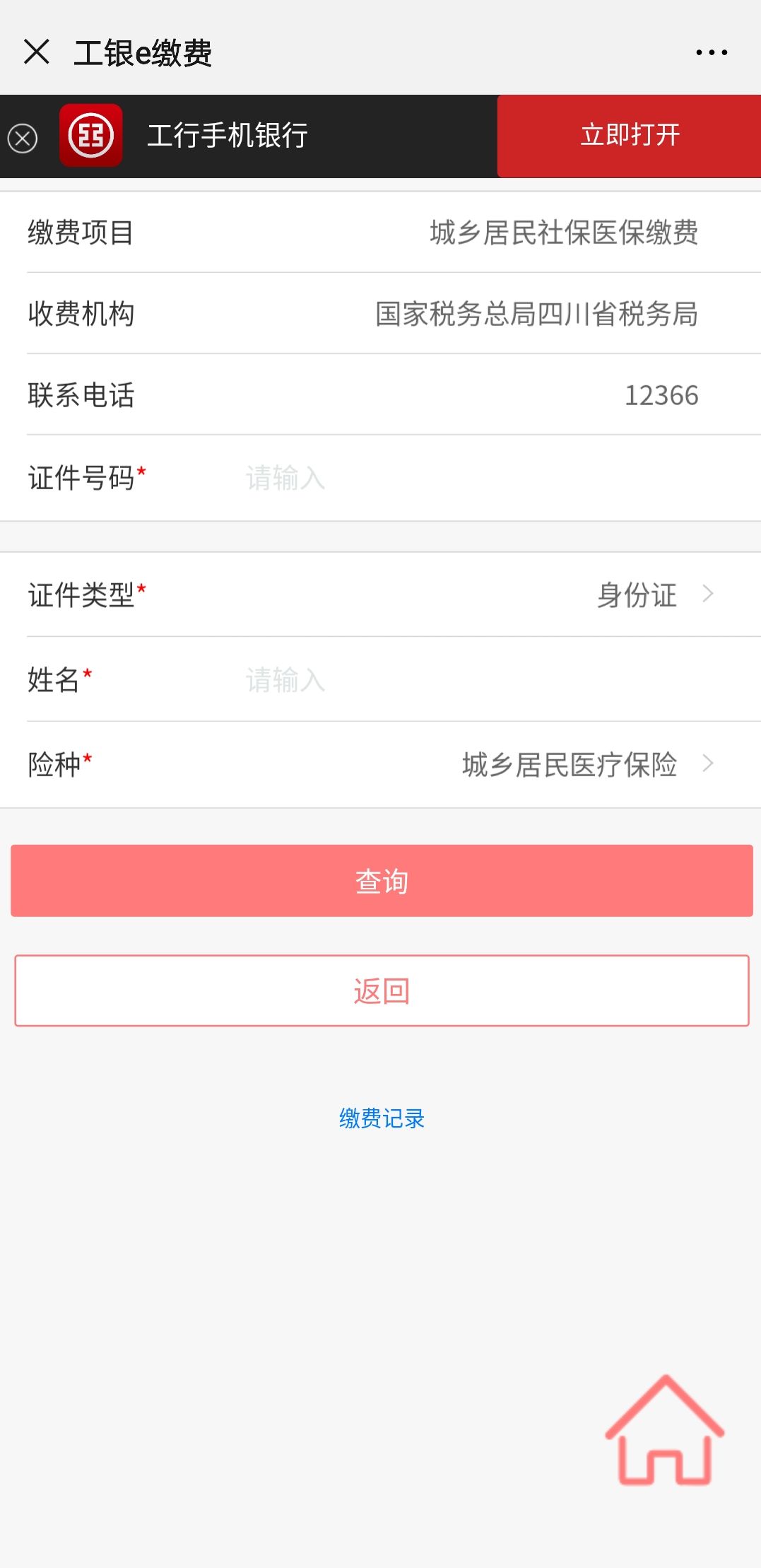Select a different 险种 option
The width and height of the screenshot is (761, 1568).
point(586,764)
